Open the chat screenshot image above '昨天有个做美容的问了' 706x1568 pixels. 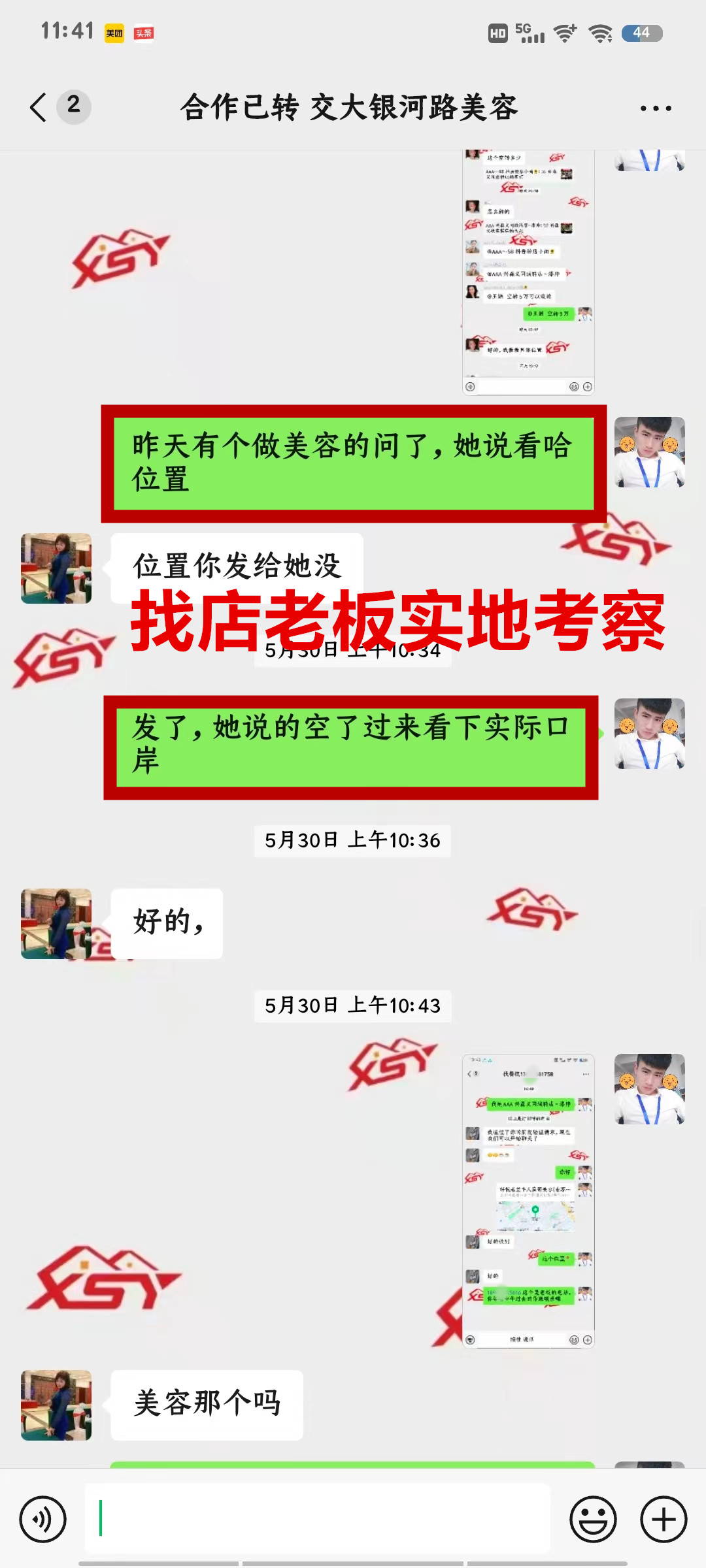click(x=528, y=272)
